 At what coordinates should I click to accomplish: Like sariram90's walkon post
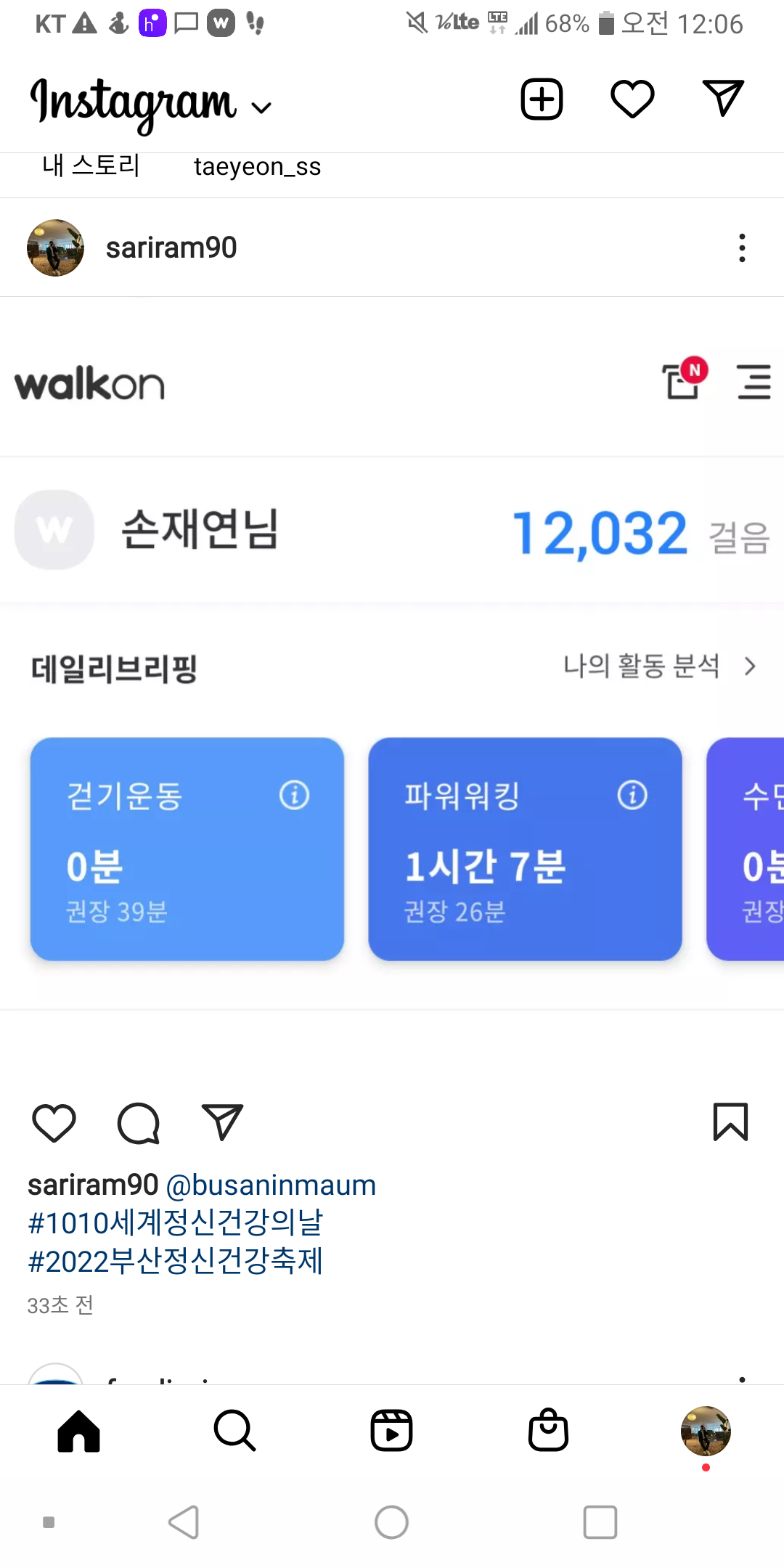coord(54,1123)
